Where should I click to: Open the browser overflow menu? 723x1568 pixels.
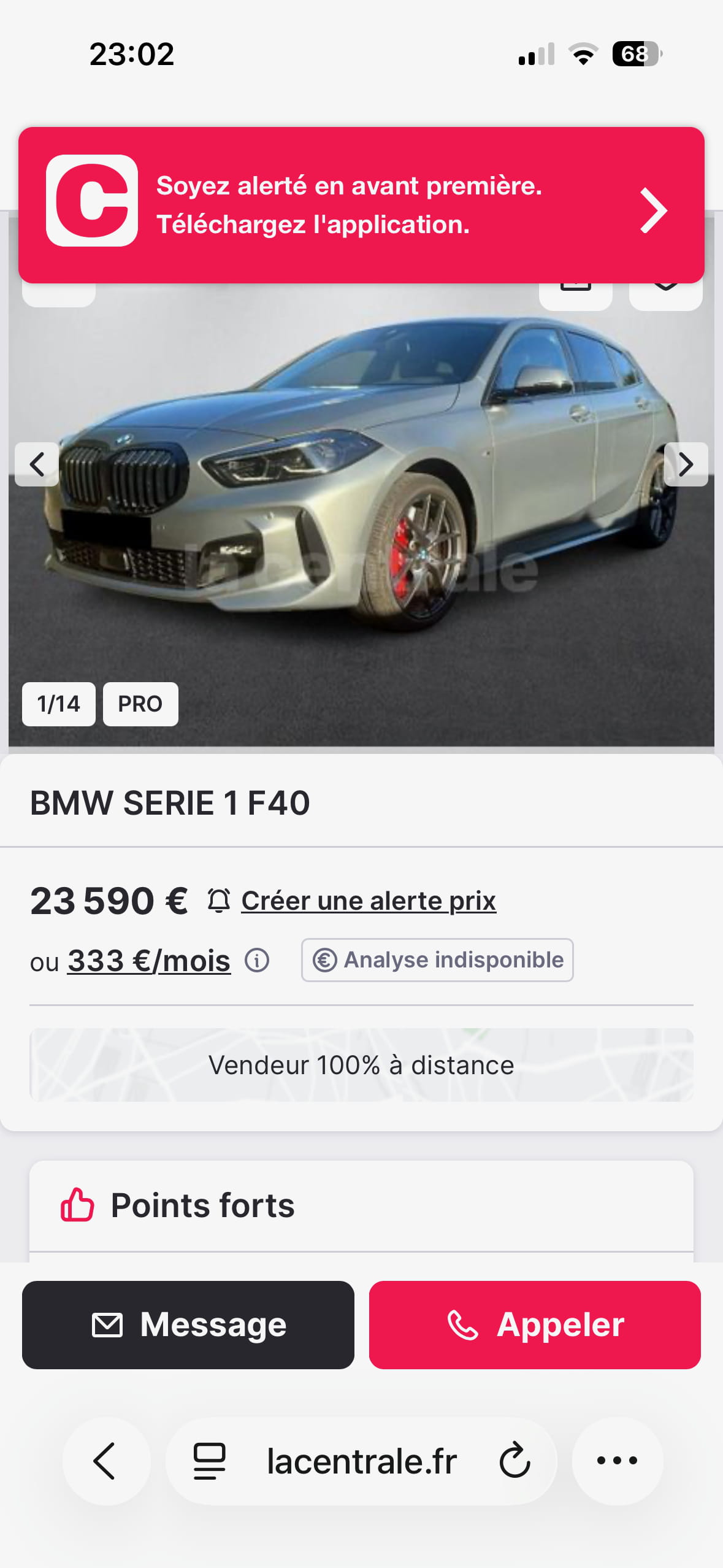pyautogui.click(x=618, y=1461)
